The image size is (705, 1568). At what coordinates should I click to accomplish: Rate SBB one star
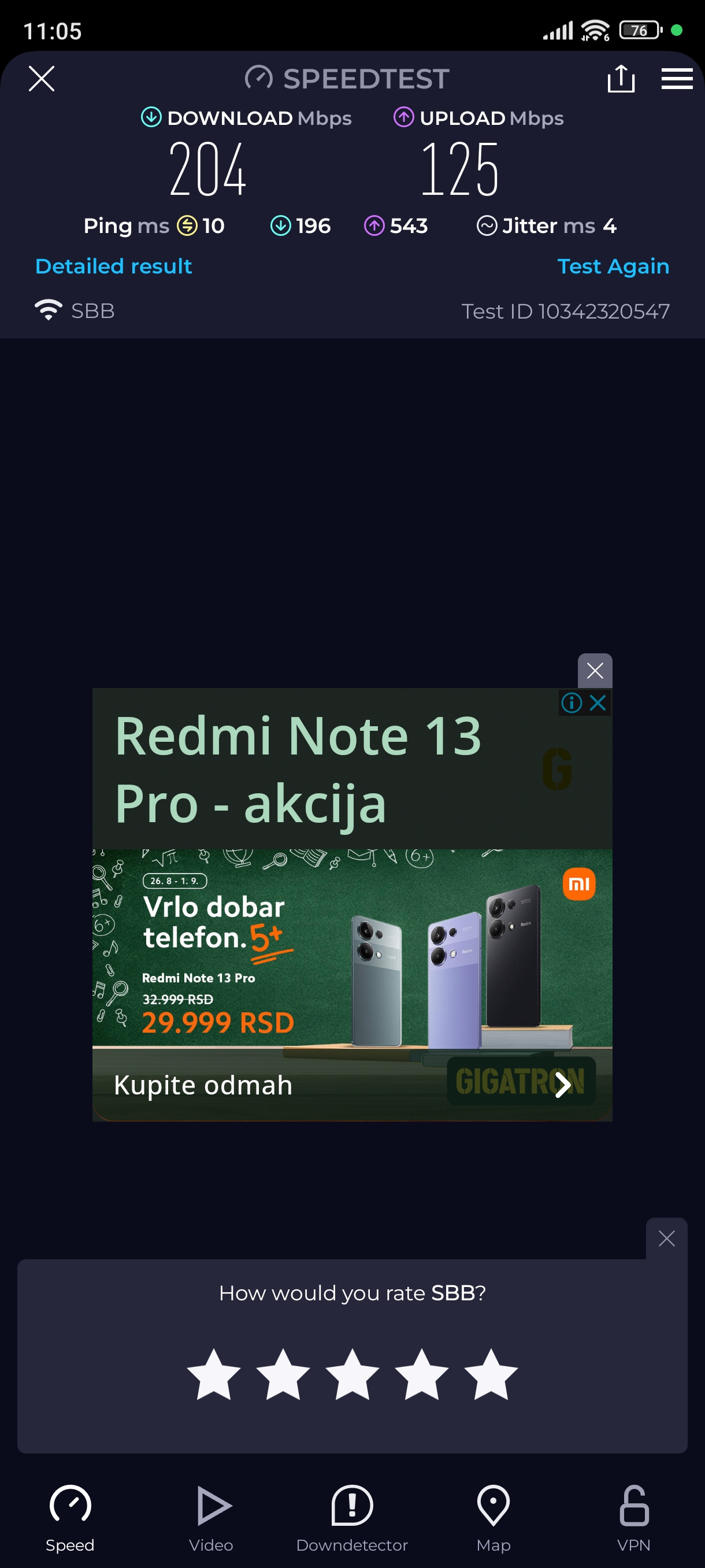coord(213,1375)
